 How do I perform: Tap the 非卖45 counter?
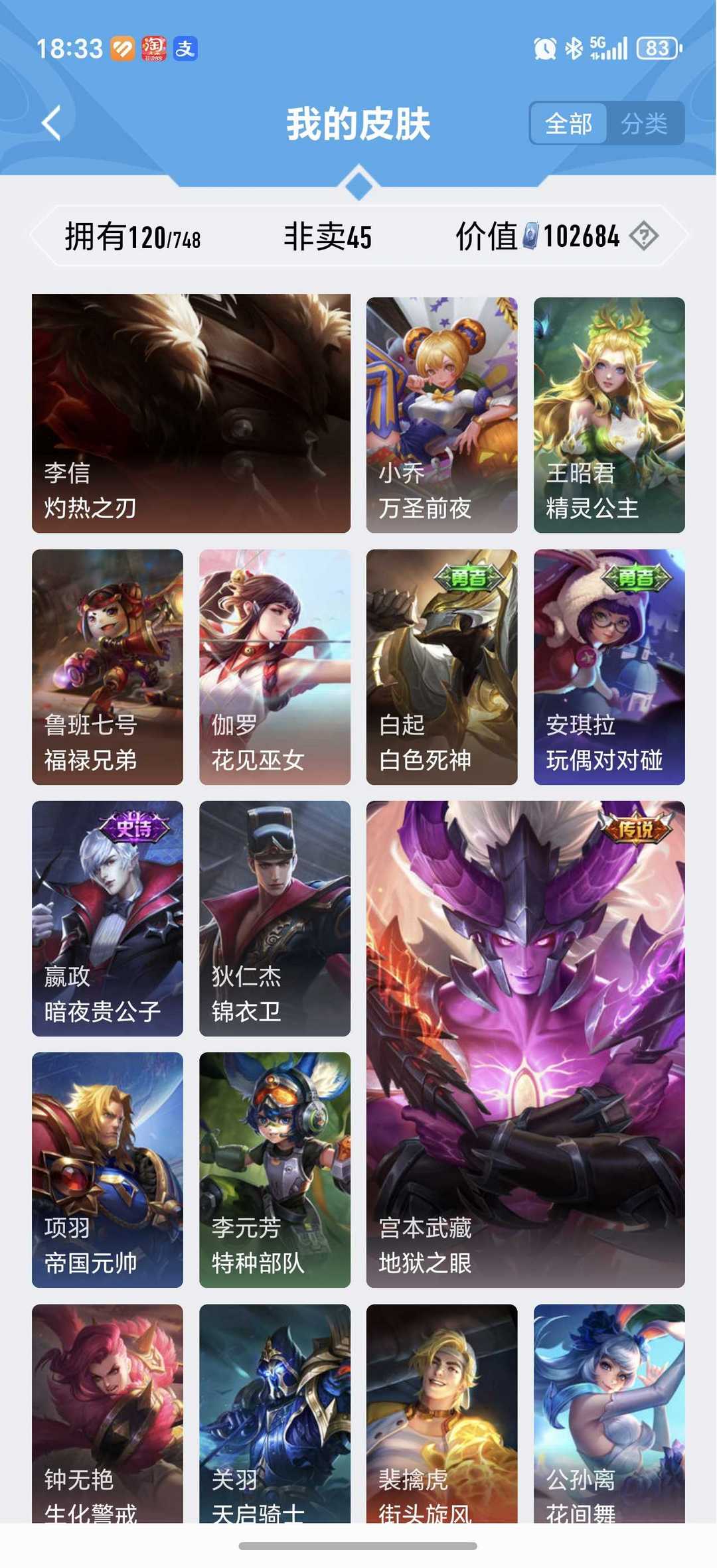click(x=327, y=236)
